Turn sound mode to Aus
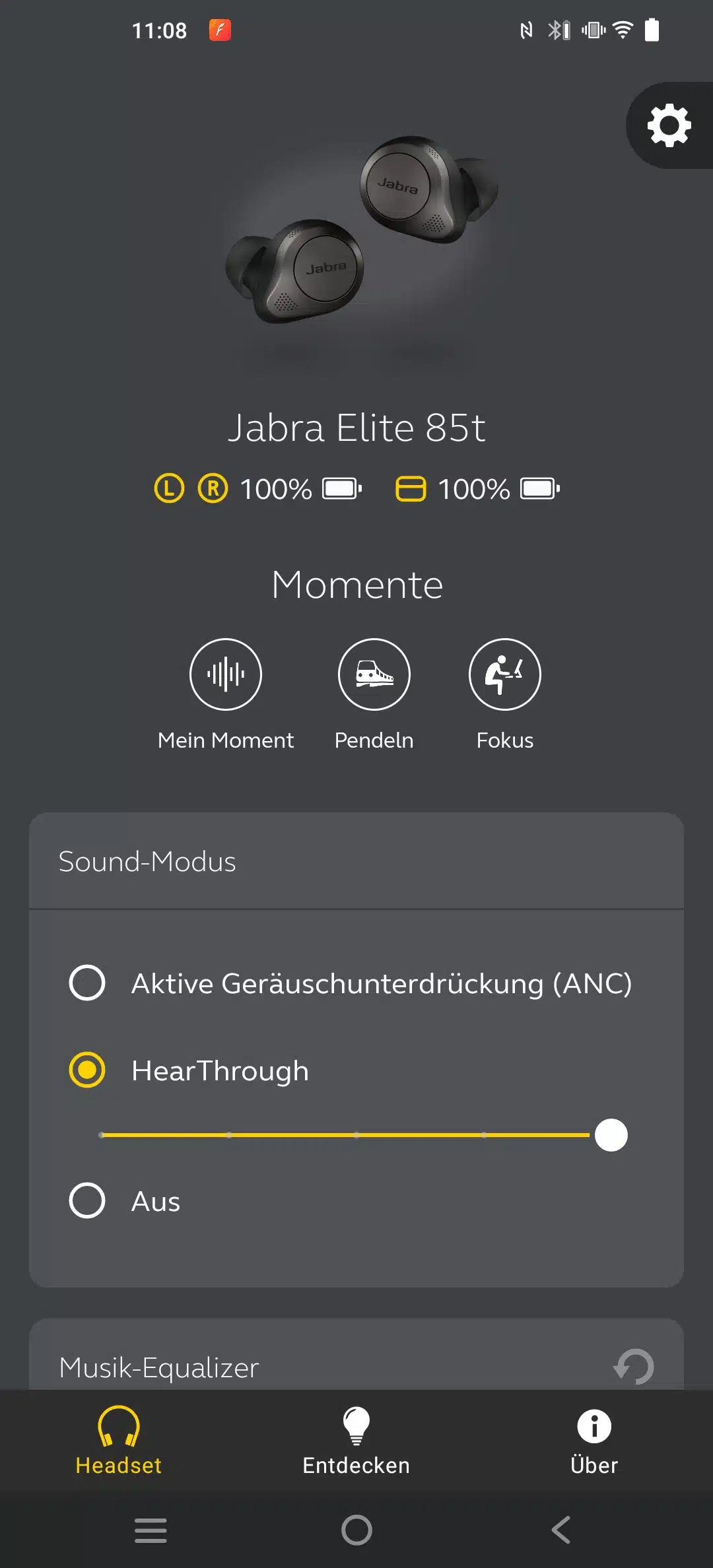Viewport: 713px width, 1568px height. click(87, 1200)
